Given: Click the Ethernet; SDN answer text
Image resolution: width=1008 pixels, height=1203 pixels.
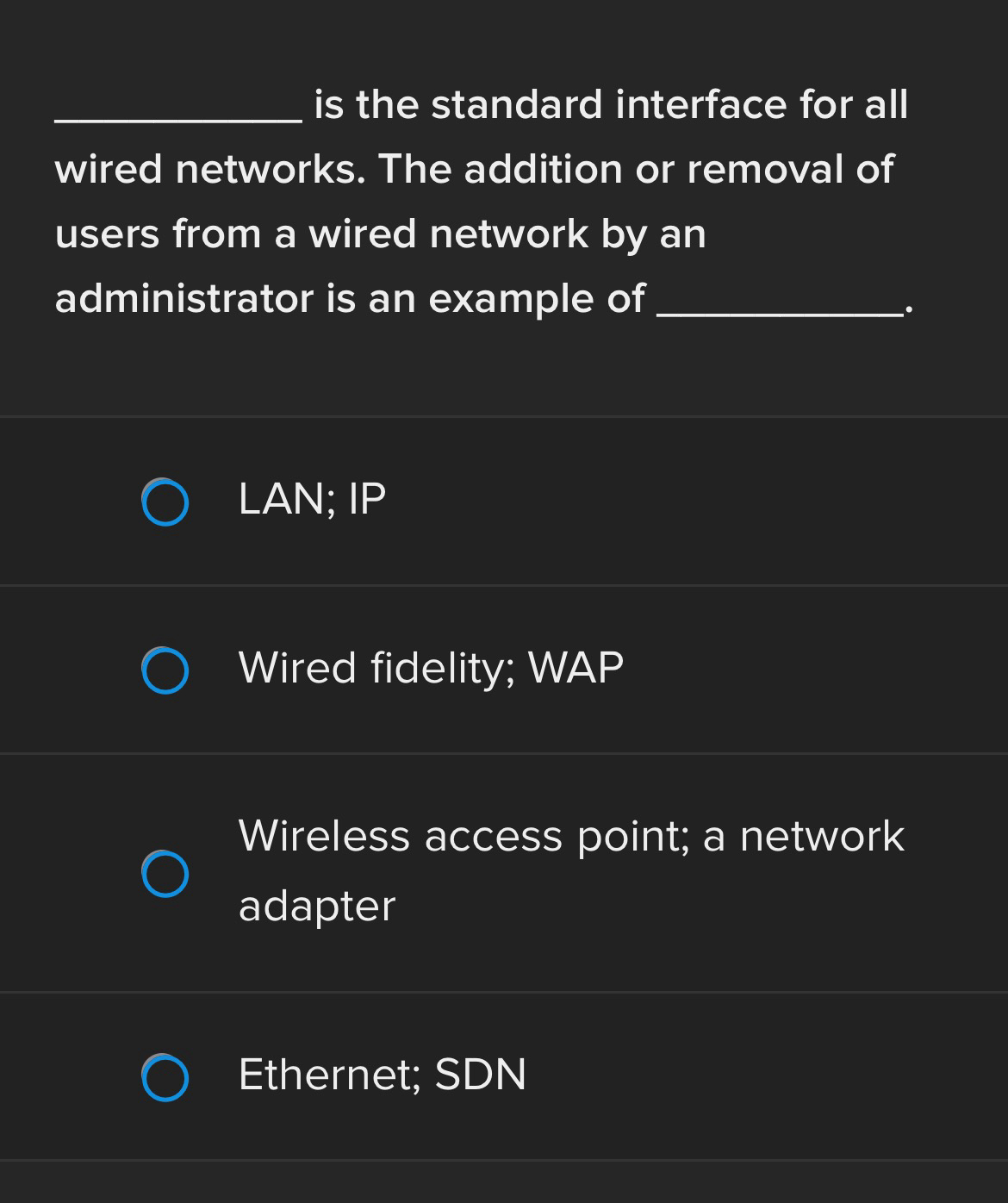Looking at the screenshot, I should [383, 1074].
